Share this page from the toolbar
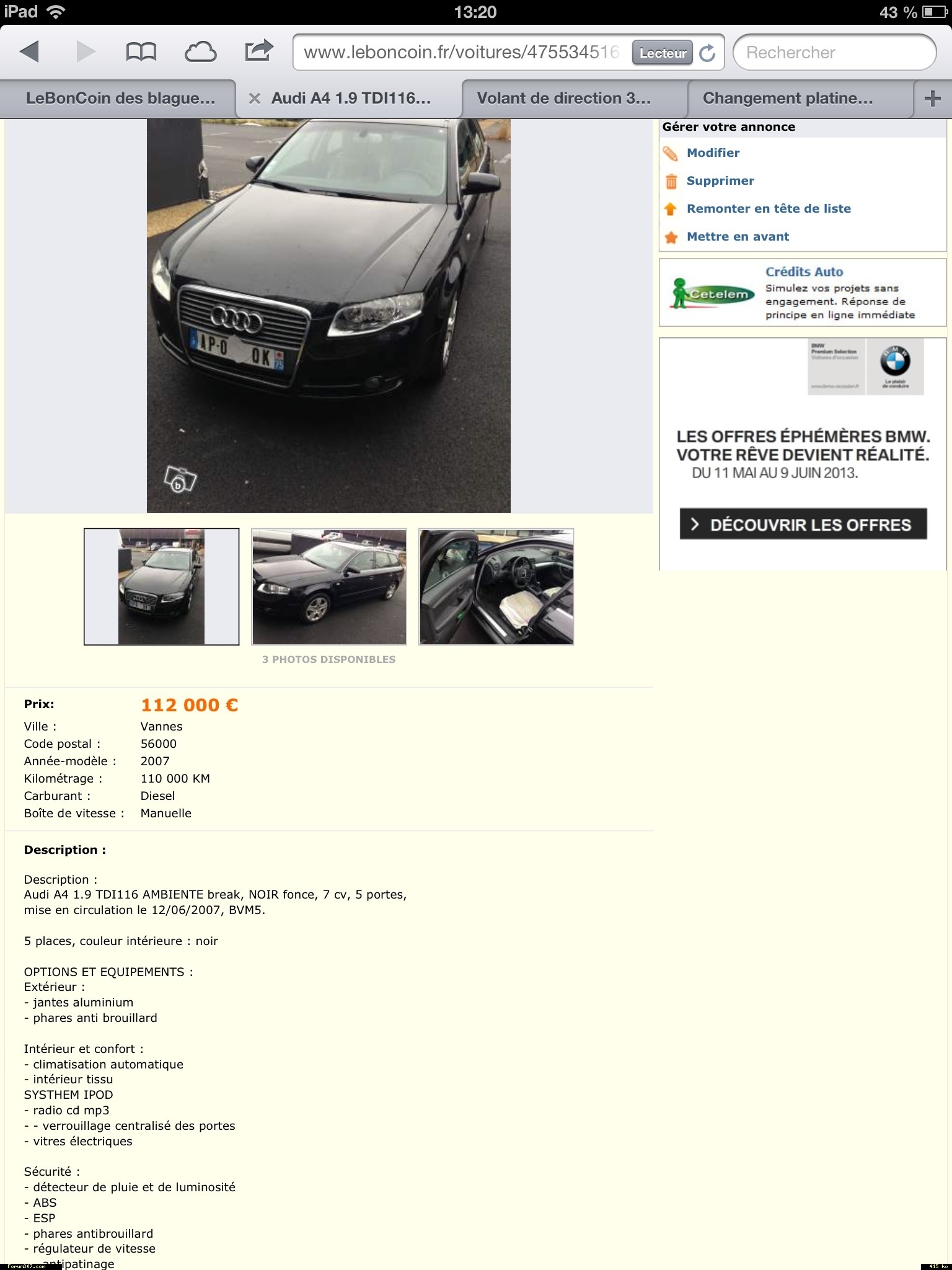The height and width of the screenshot is (1270, 952). click(x=258, y=51)
